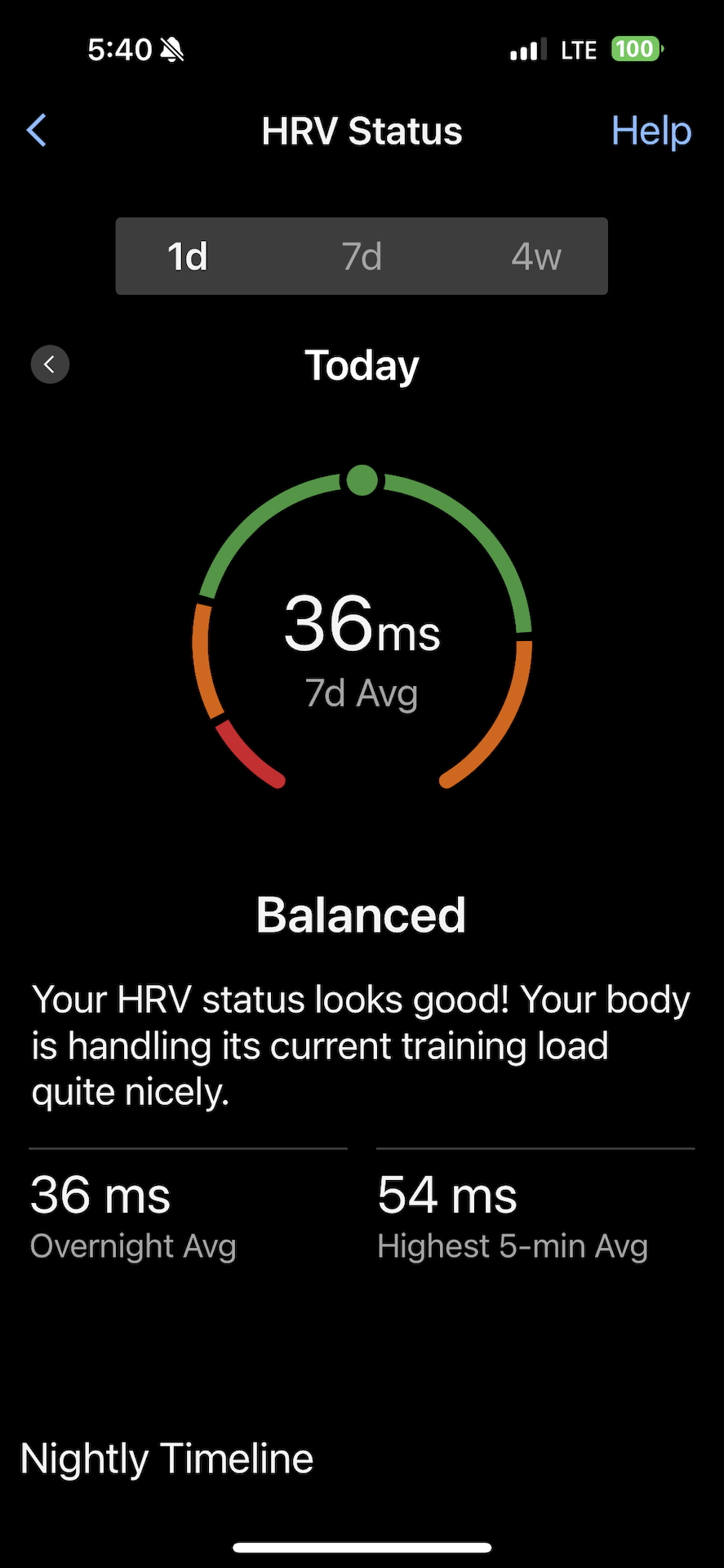
Task: Select the 1d time range
Action: coord(188,256)
